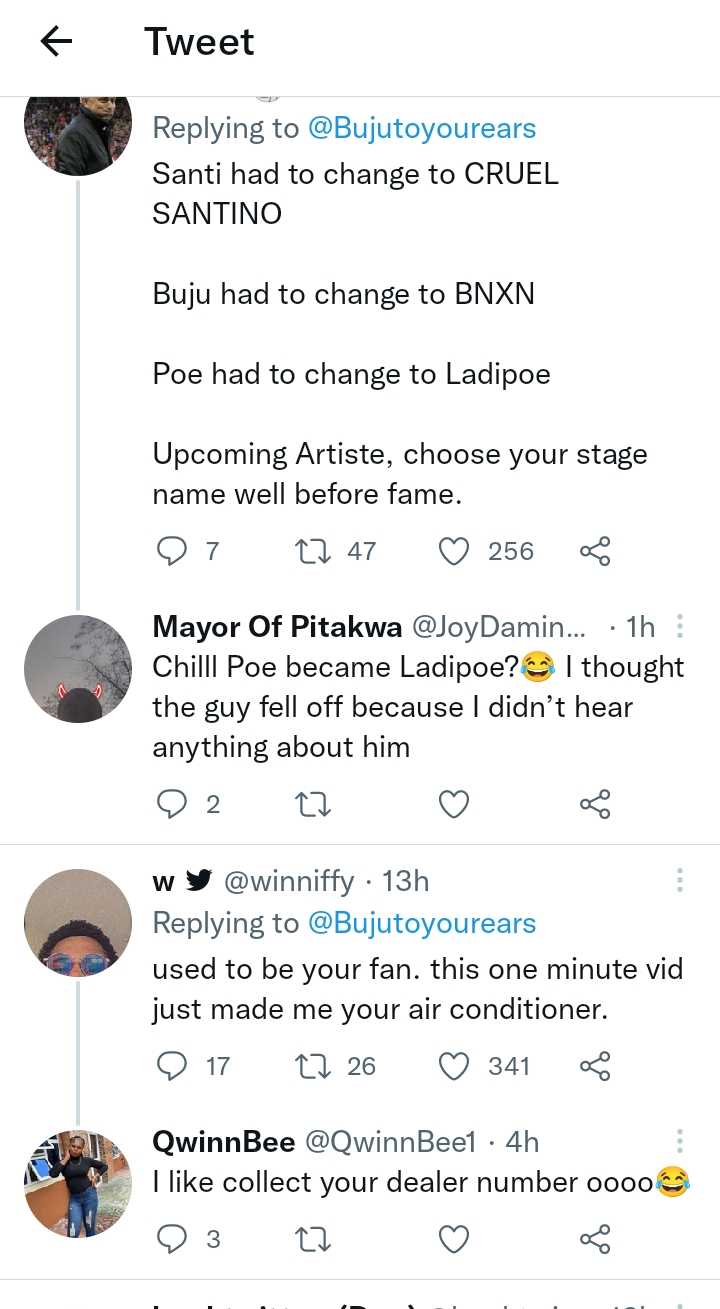
Task: Open Mayor Of Pitakwa's profile picture
Action: [x=78, y=668]
